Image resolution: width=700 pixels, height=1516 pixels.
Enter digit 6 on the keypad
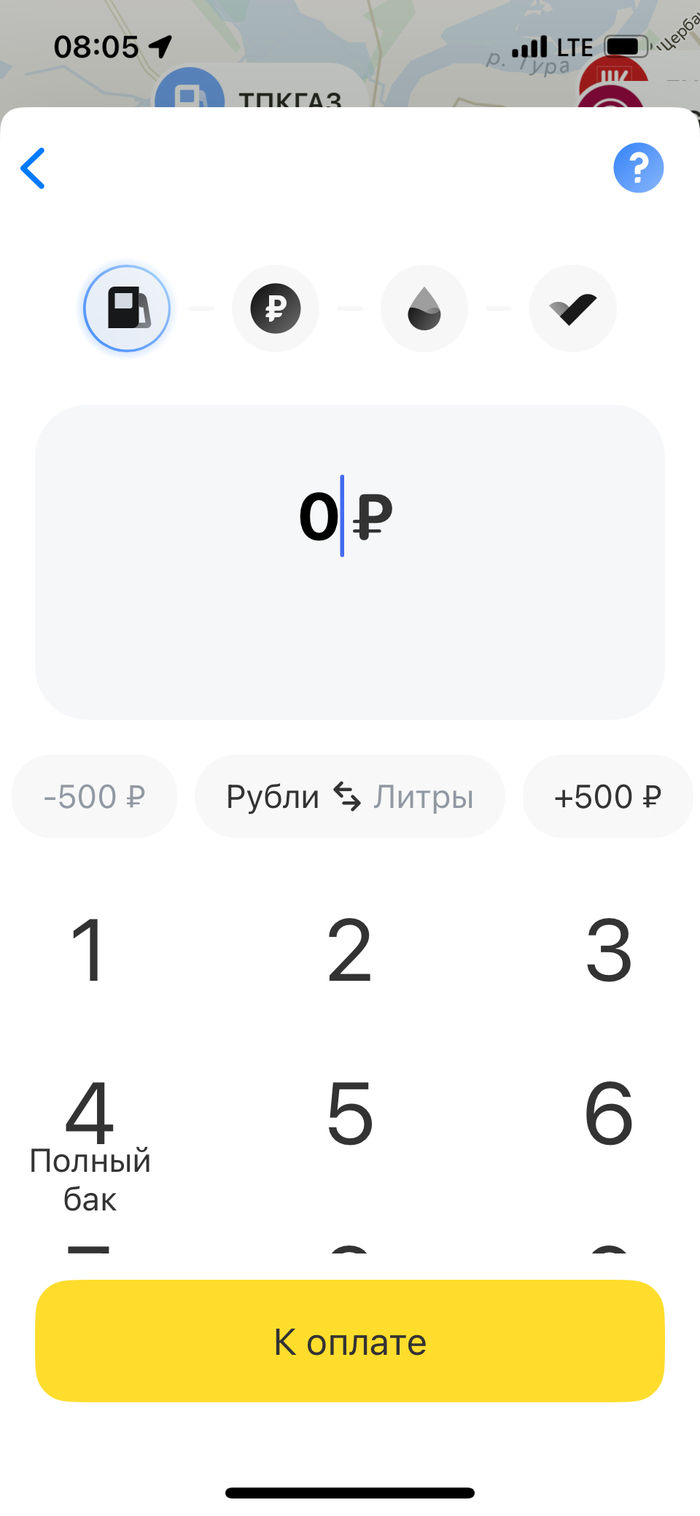(608, 1112)
